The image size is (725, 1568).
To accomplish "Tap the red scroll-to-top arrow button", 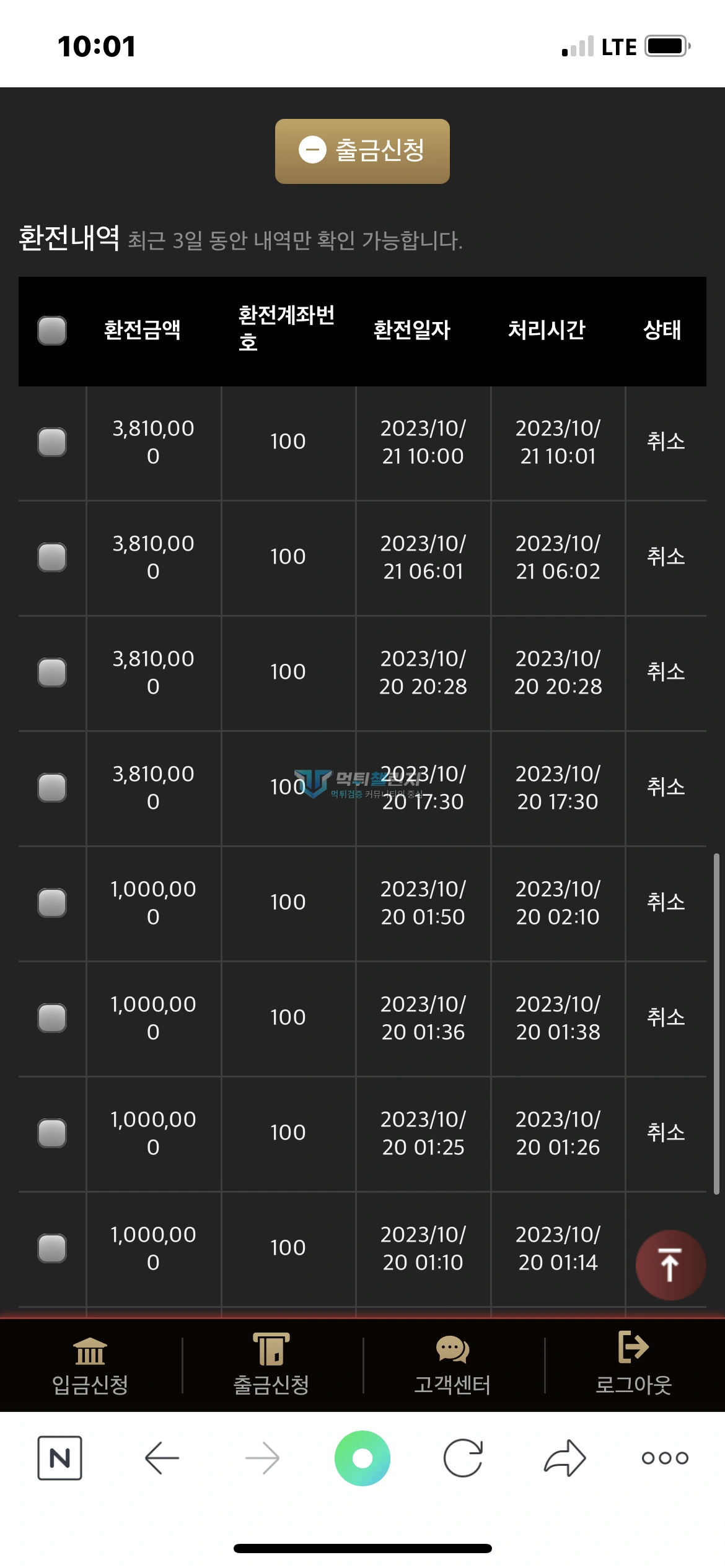I will [670, 1265].
